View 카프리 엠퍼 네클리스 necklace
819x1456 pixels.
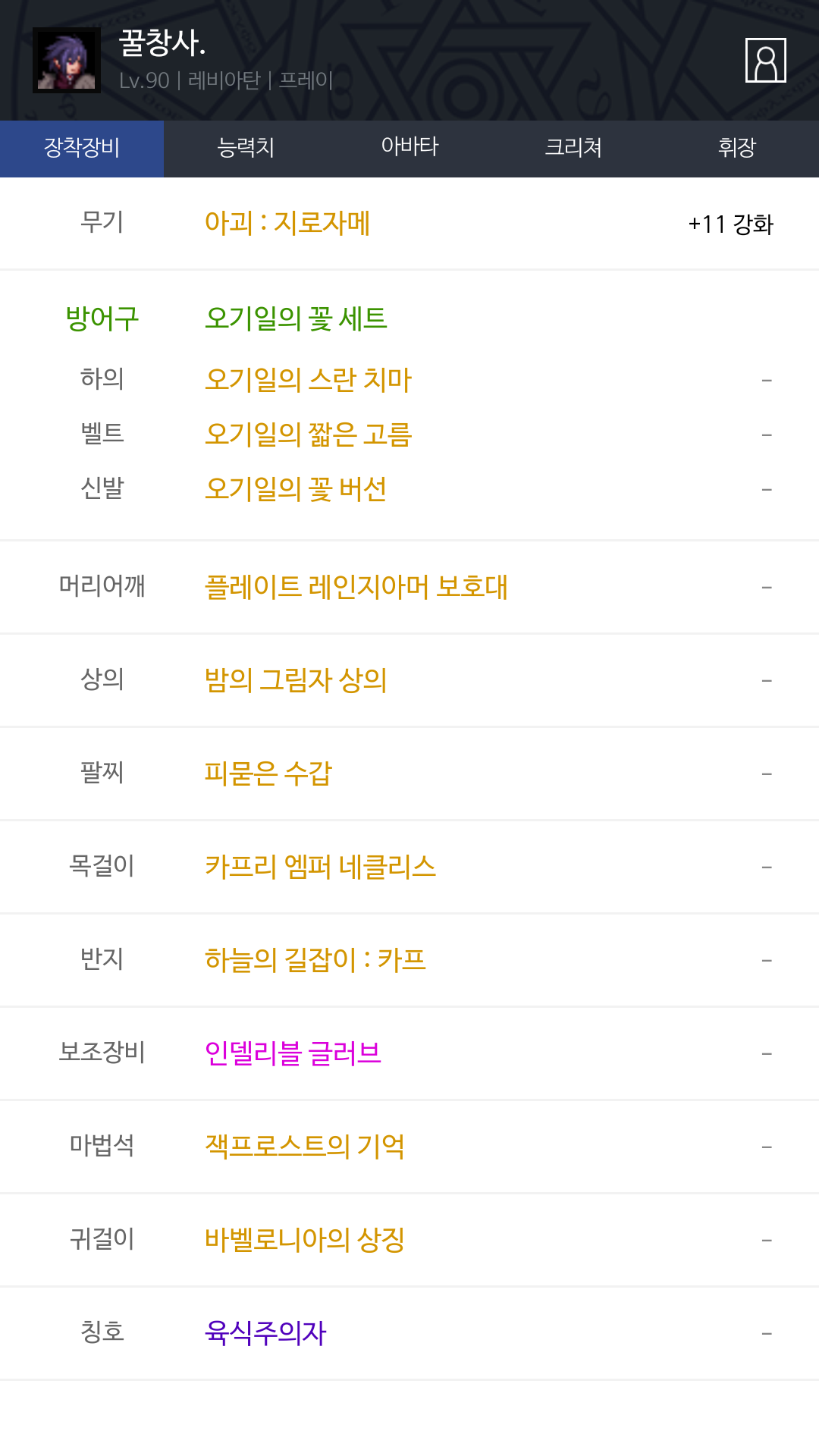pos(320,867)
